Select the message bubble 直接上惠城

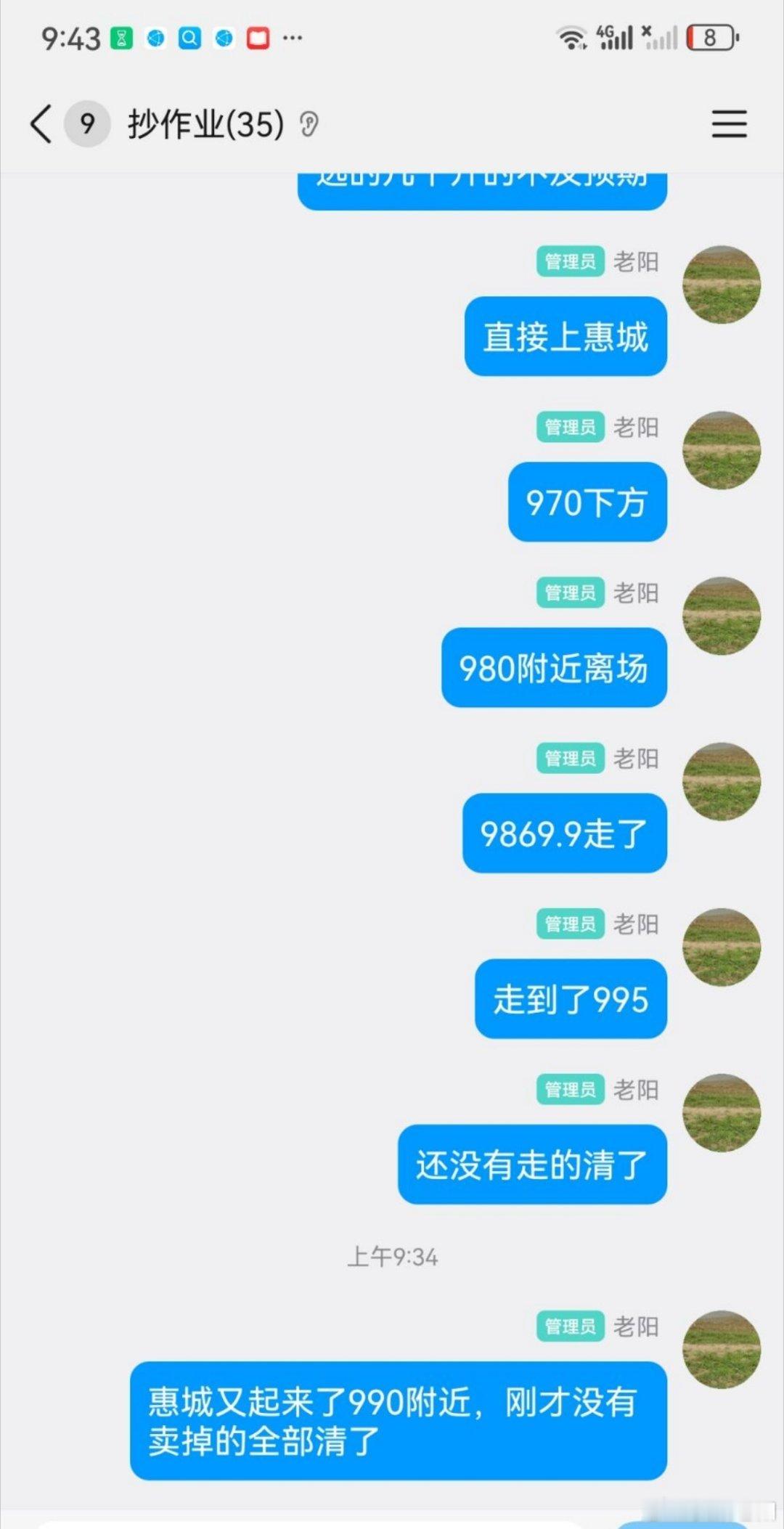coord(565,335)
